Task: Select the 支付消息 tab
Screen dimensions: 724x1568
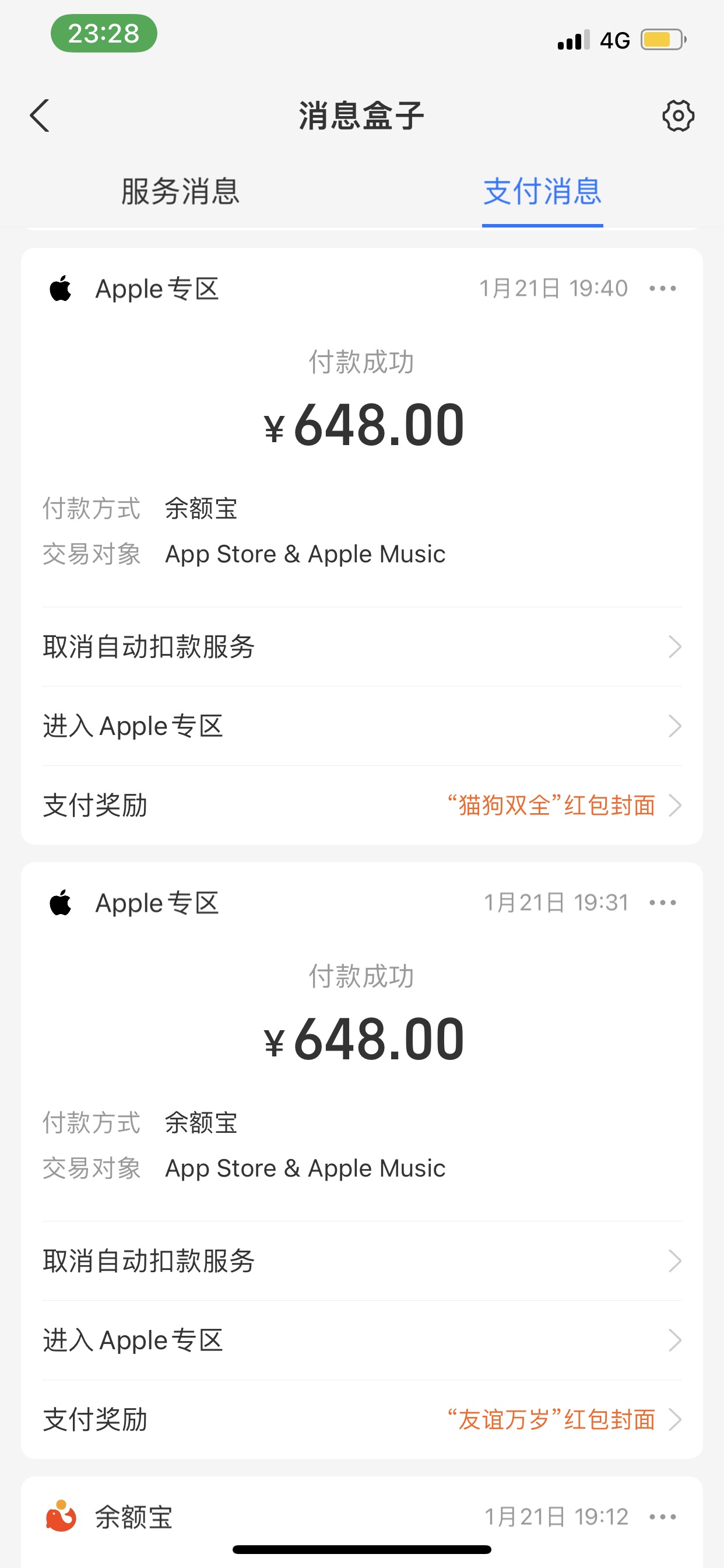Action: (542, 192)
